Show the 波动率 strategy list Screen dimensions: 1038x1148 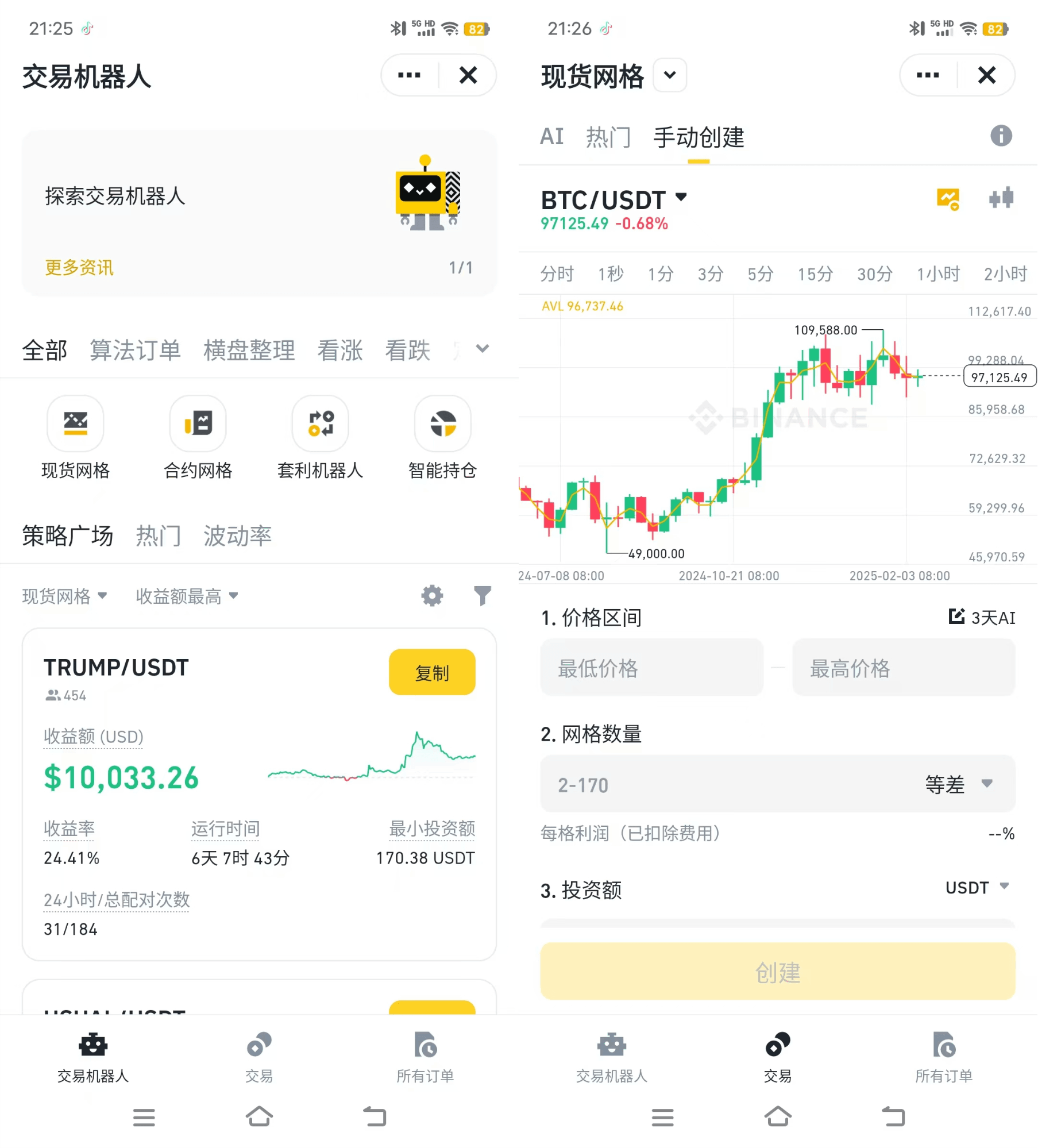(237, 536)
